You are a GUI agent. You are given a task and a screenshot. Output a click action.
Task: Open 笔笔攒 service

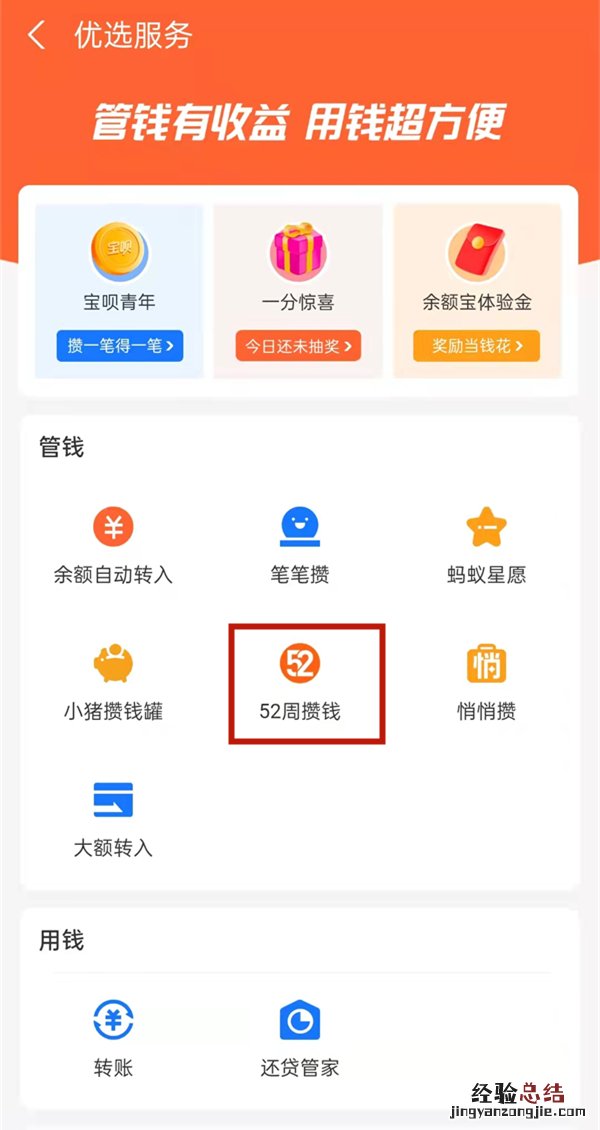point(299,545)
